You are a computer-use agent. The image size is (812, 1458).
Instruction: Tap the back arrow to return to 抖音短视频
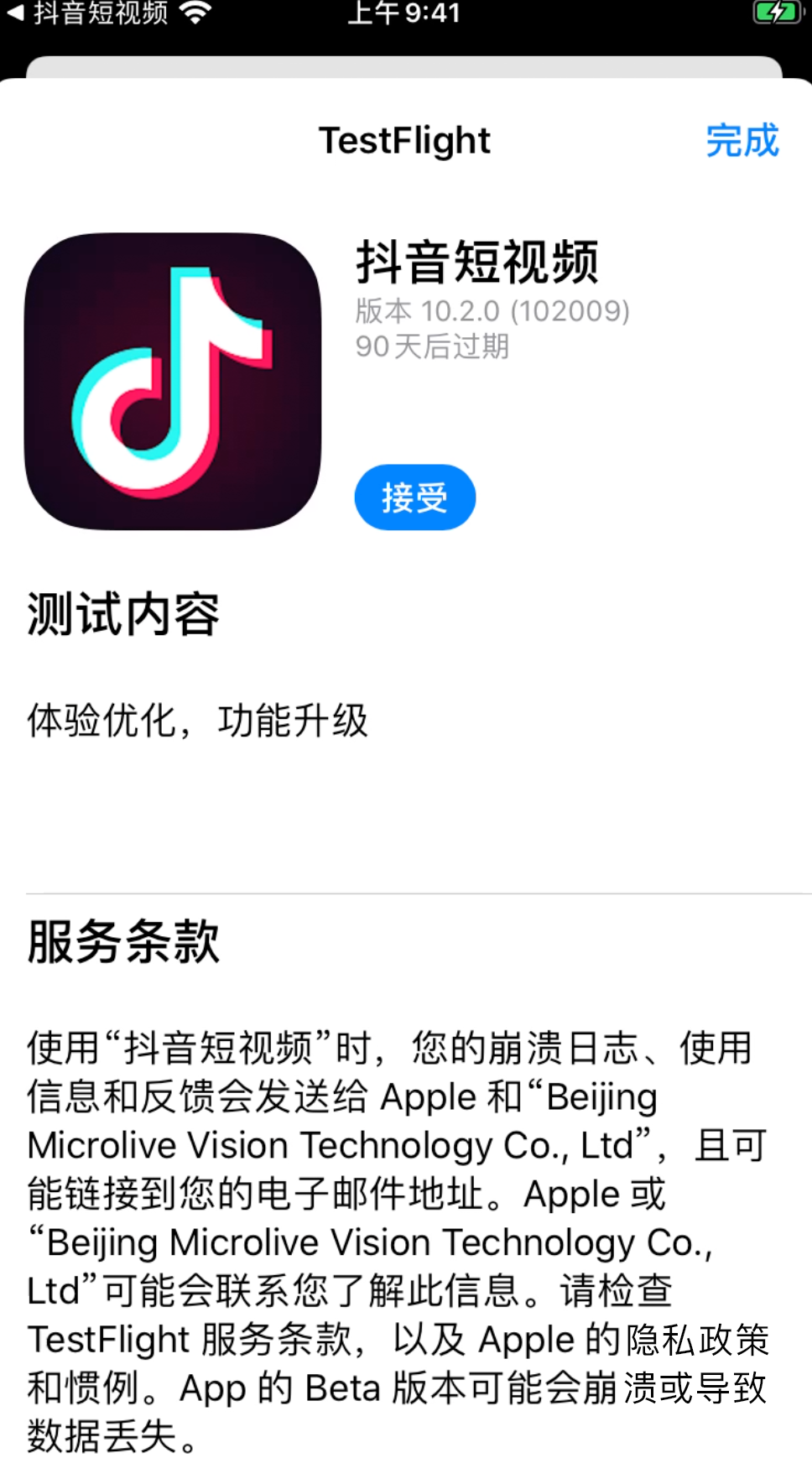13,13
